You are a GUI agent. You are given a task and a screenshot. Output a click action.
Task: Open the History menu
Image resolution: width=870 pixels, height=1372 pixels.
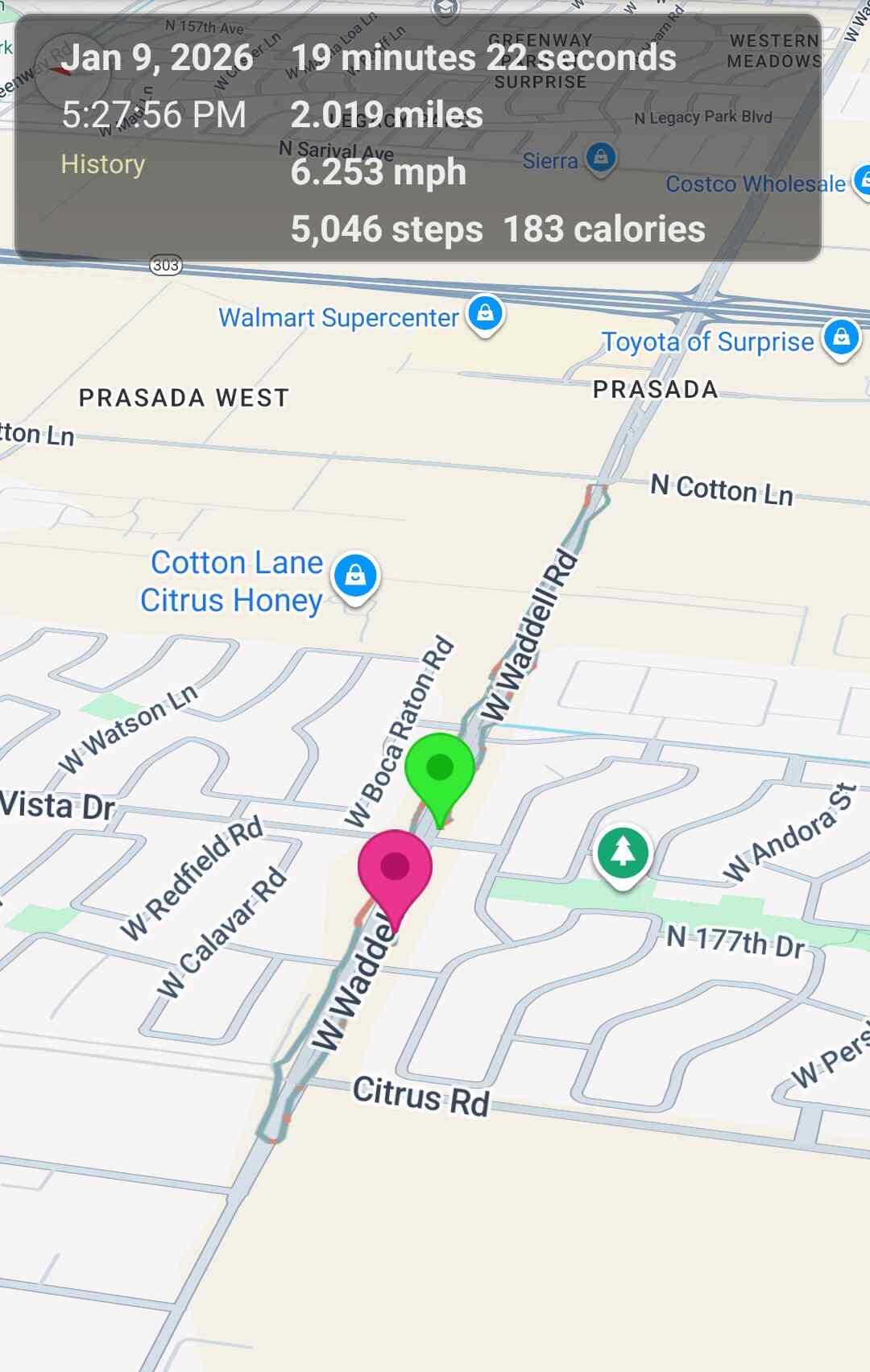103,165
